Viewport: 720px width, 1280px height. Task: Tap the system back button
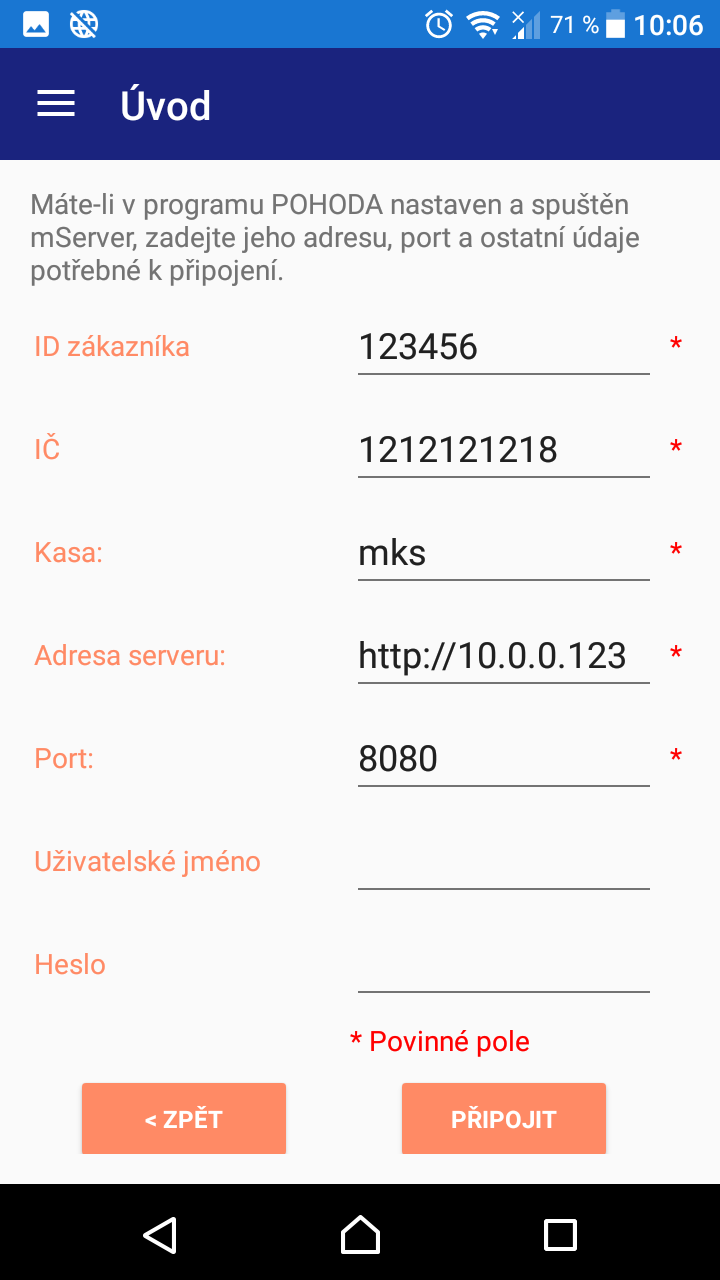click(x=160, y=1234)
